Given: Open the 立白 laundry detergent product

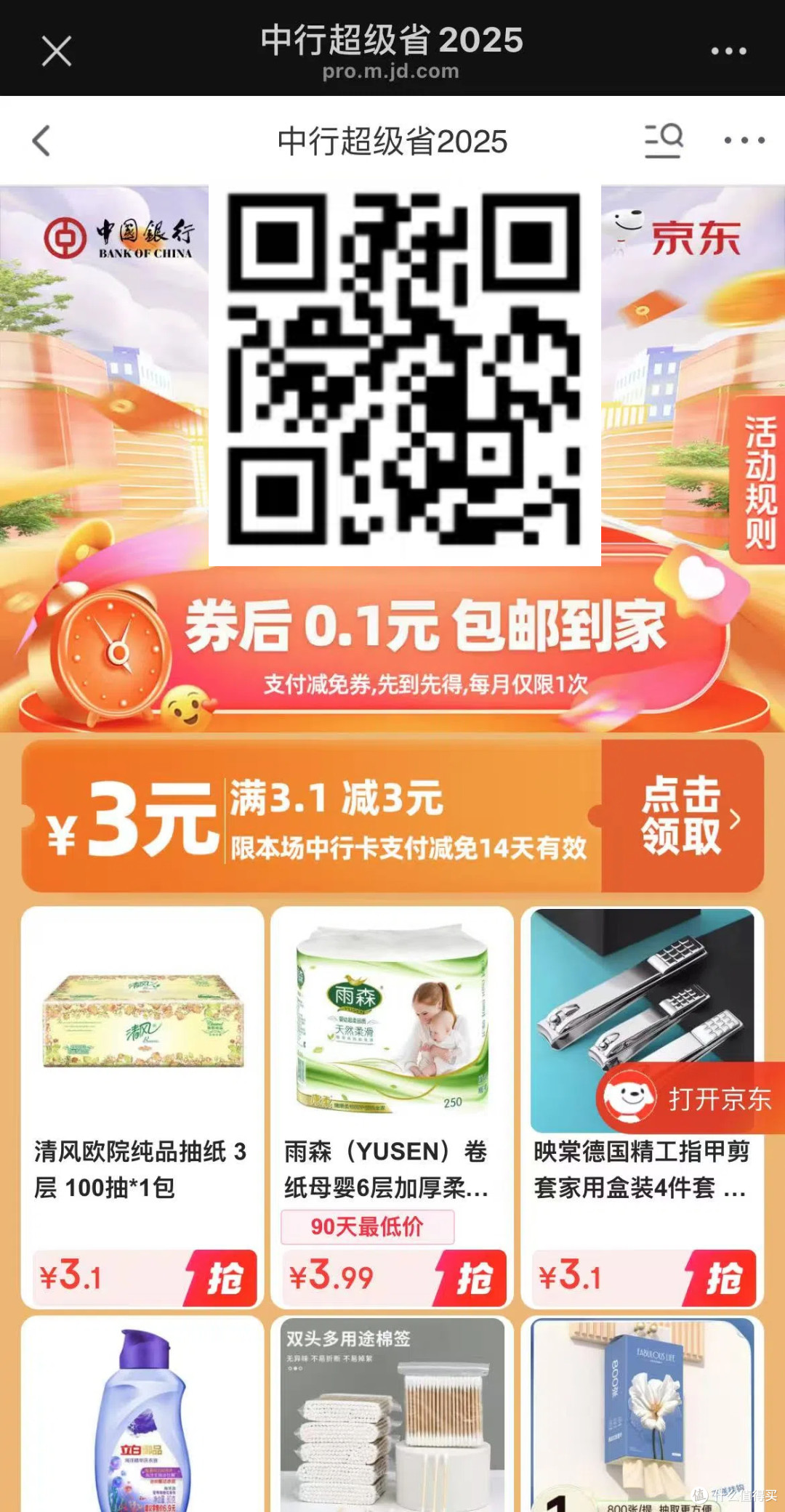Looking at the screenshot, I should tap(142, 1417).
